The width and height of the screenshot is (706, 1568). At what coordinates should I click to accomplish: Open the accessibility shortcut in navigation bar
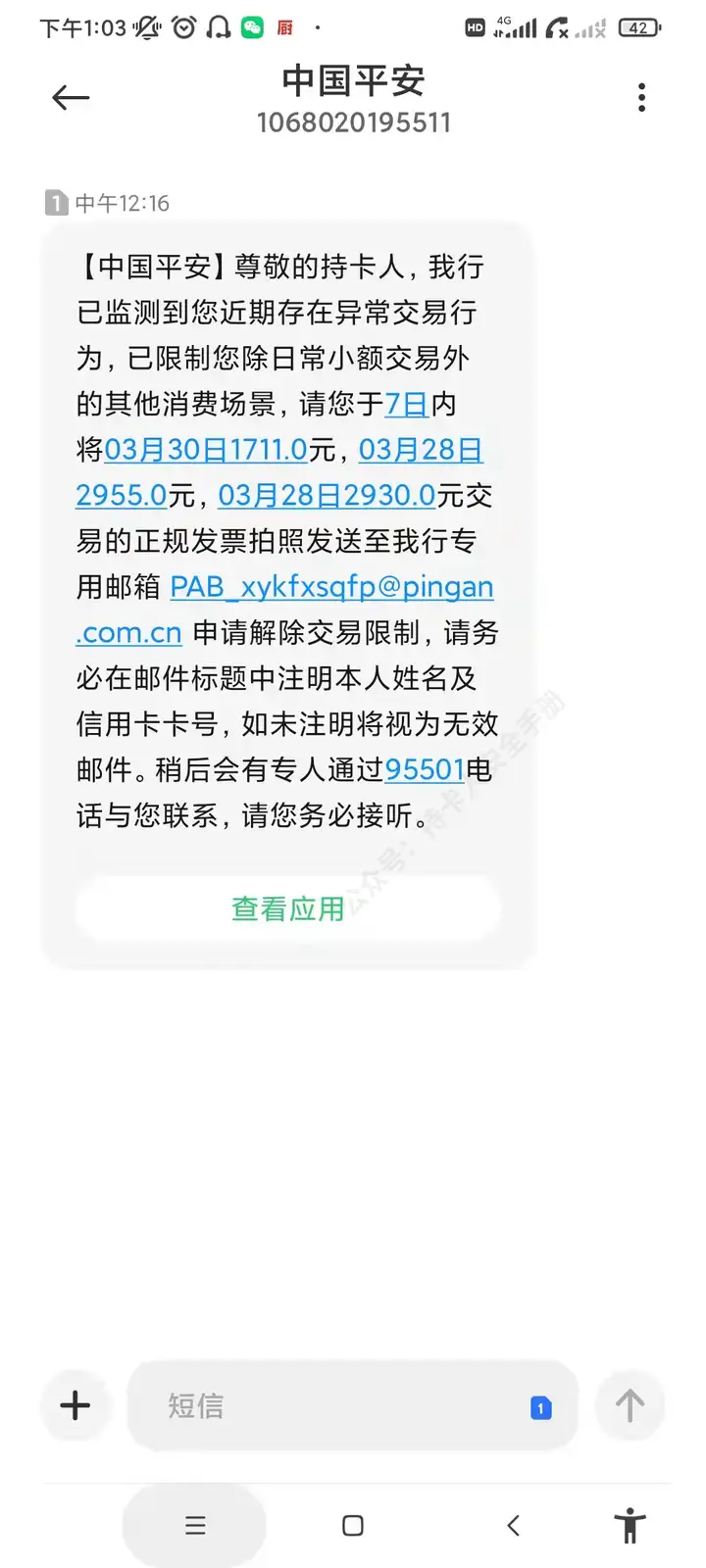pyautogui.click(x=630, y=1525)
